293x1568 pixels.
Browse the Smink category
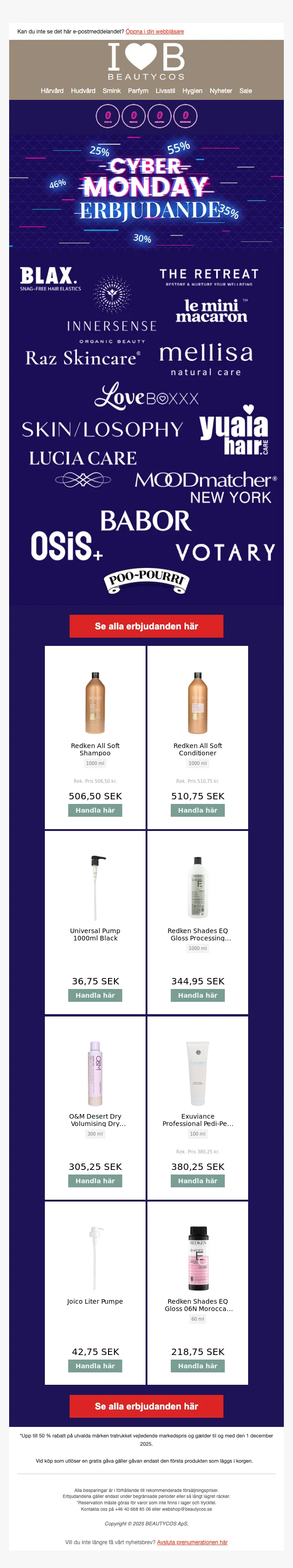(x=111, y=91)
